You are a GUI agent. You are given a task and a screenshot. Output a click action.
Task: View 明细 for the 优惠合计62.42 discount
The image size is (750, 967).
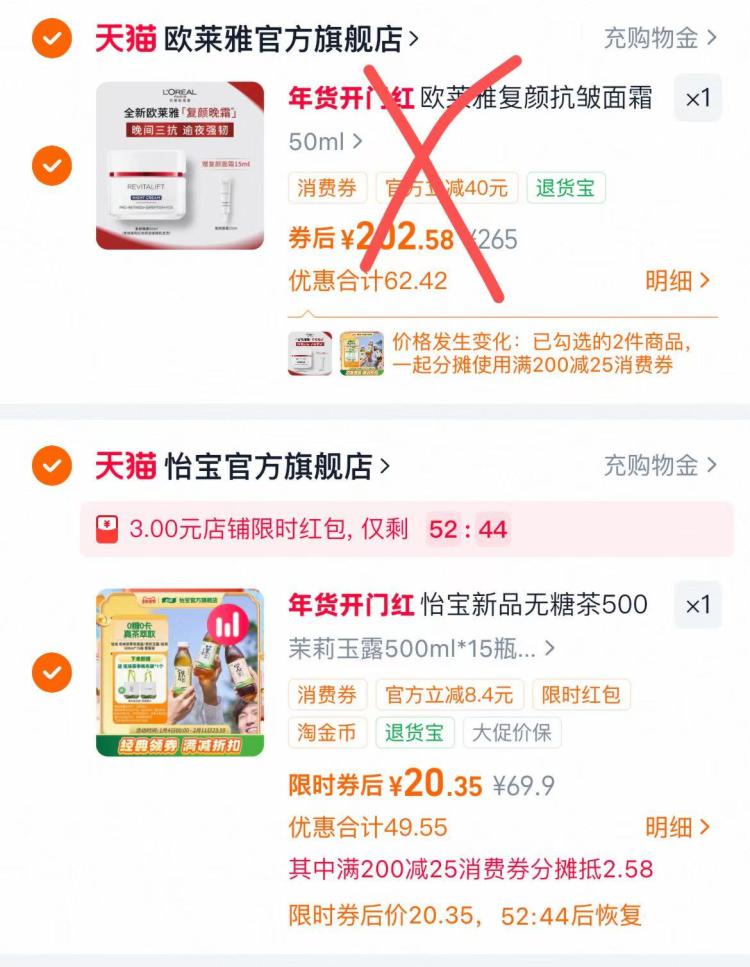coord(677,281)
